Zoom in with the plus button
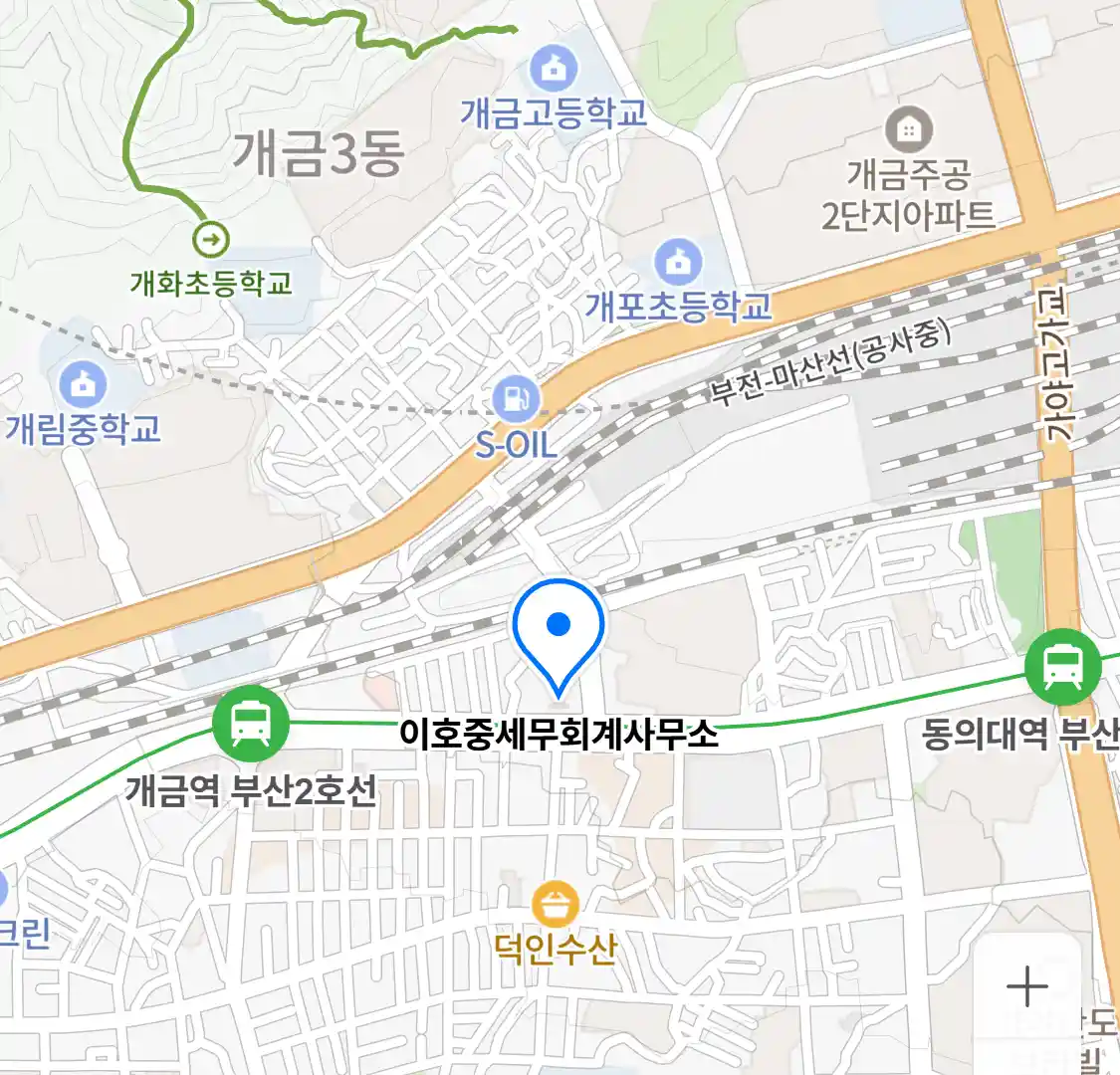The width and height of the screenshot is (1120, 1075). (1026, 987)
